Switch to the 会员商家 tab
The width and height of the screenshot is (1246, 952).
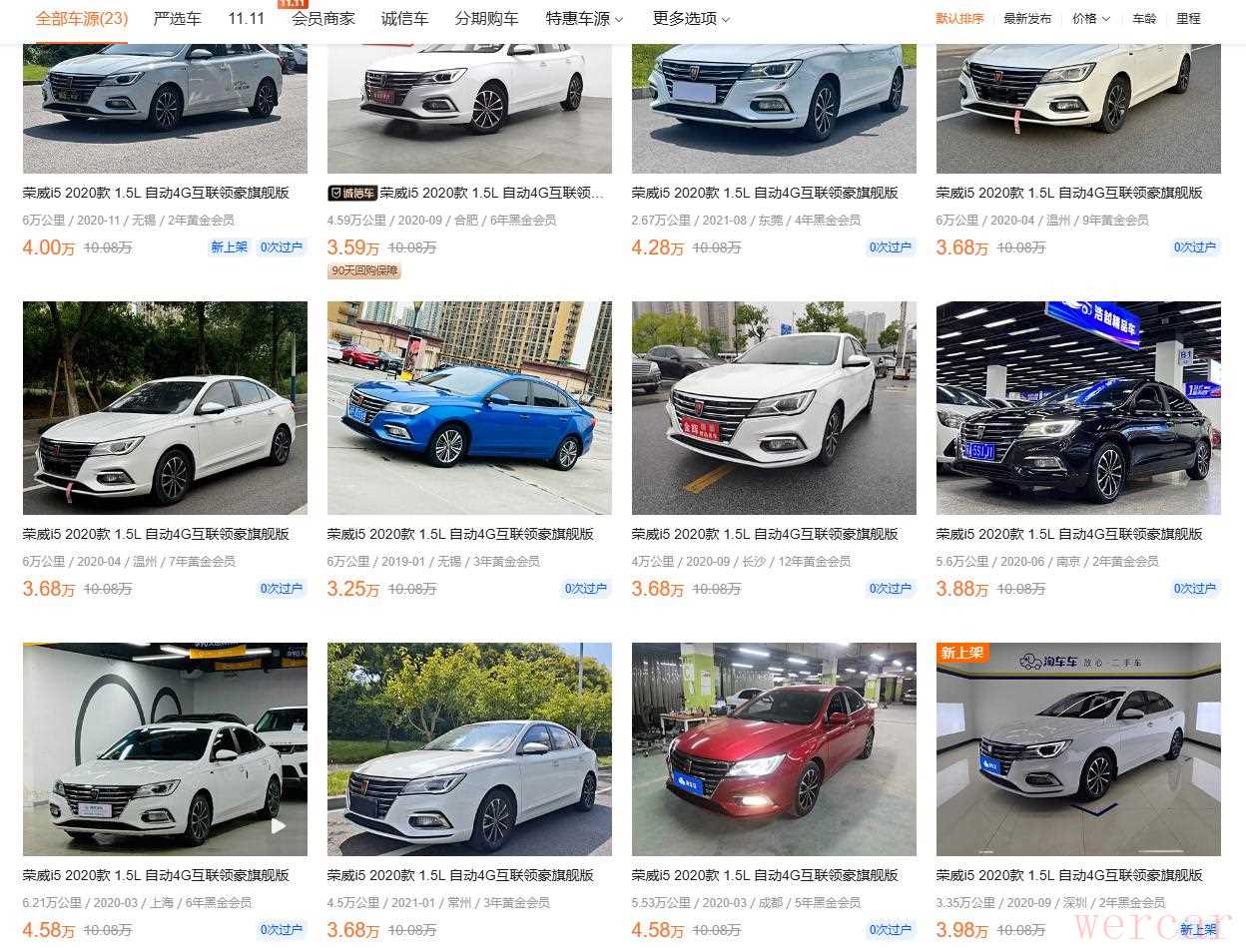pos(322,19)
